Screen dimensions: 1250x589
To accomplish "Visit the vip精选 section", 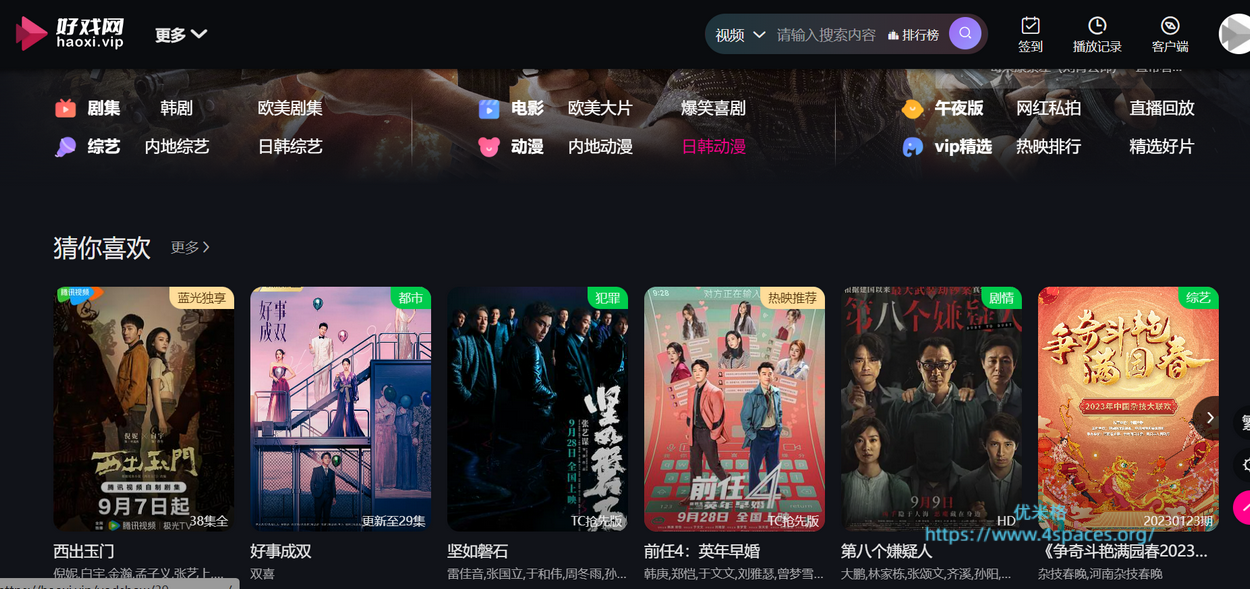I will coord(962,147).
